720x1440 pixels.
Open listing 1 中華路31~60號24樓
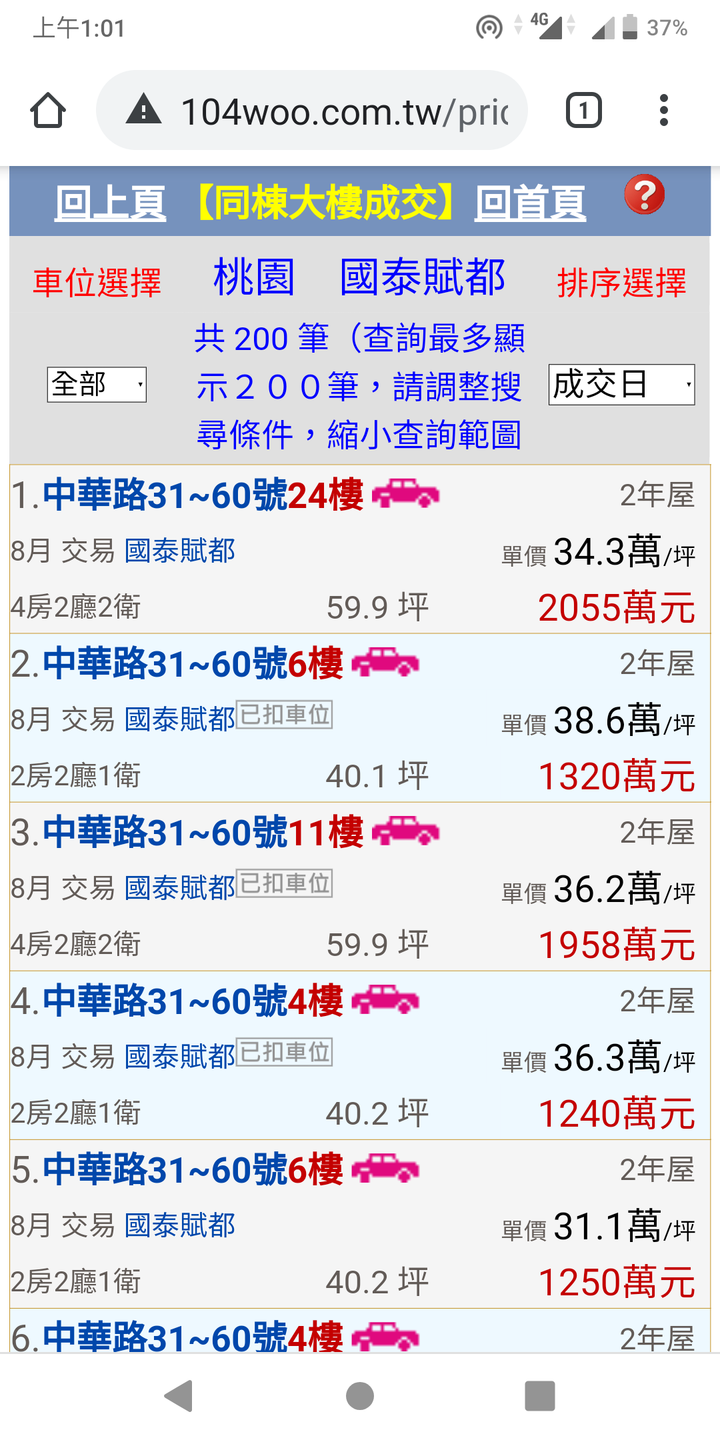(x=187, y=495)
